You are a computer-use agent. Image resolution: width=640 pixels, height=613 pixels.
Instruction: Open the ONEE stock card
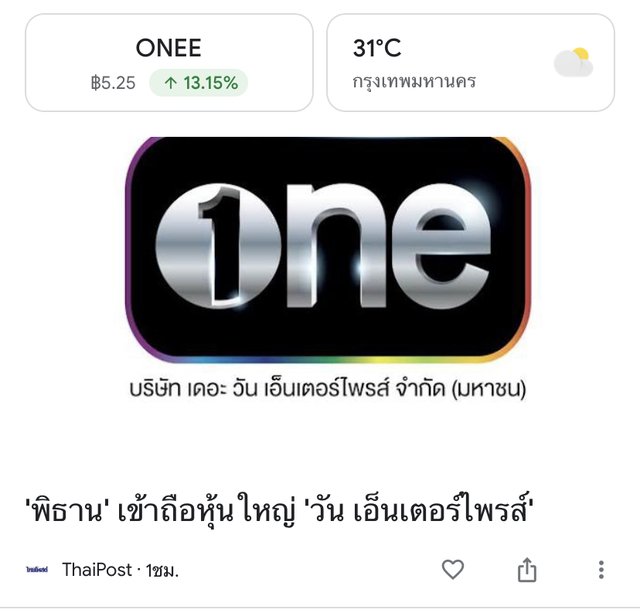pos(168,62)
